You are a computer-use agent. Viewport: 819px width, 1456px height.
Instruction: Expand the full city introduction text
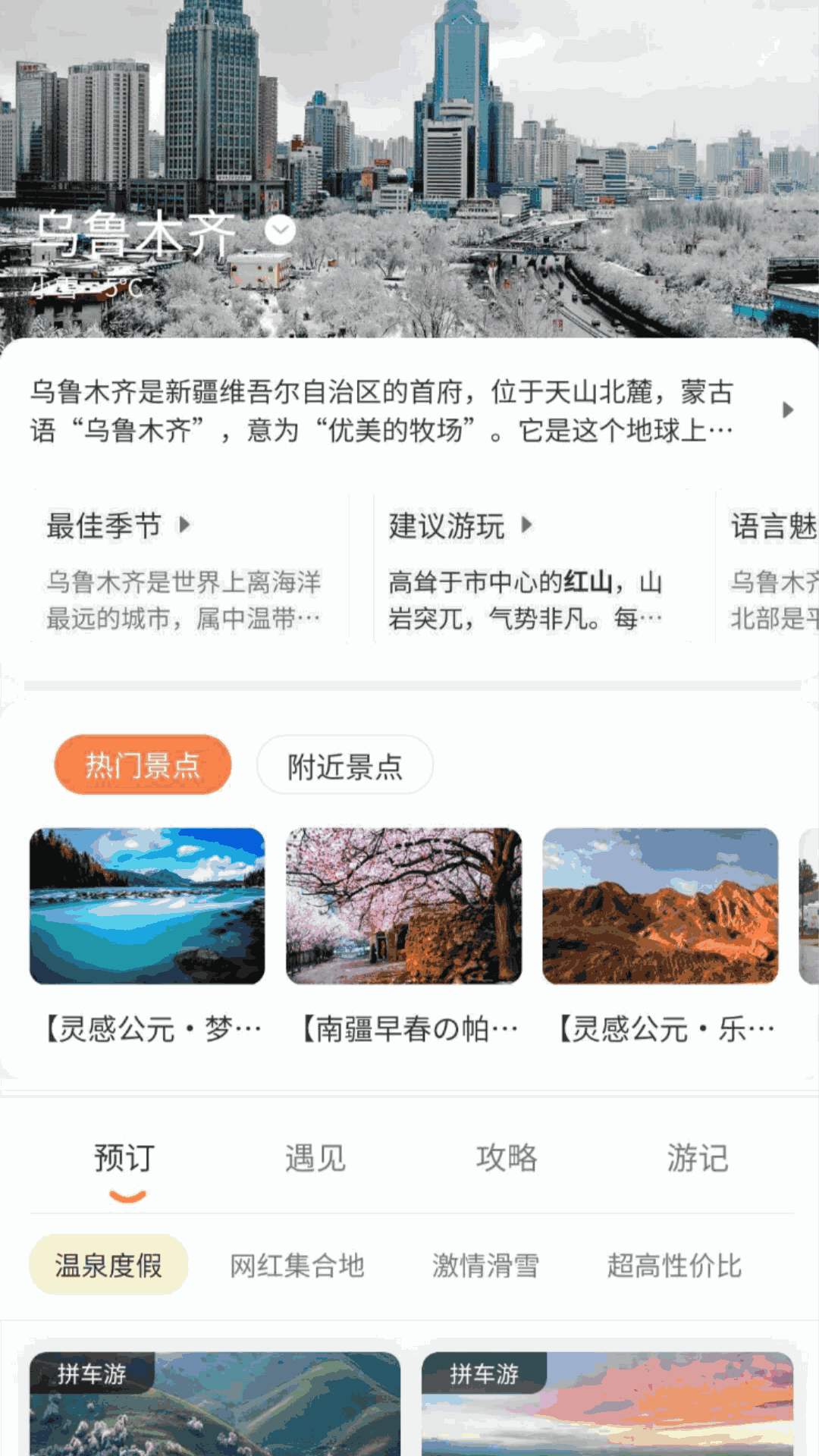786,409
